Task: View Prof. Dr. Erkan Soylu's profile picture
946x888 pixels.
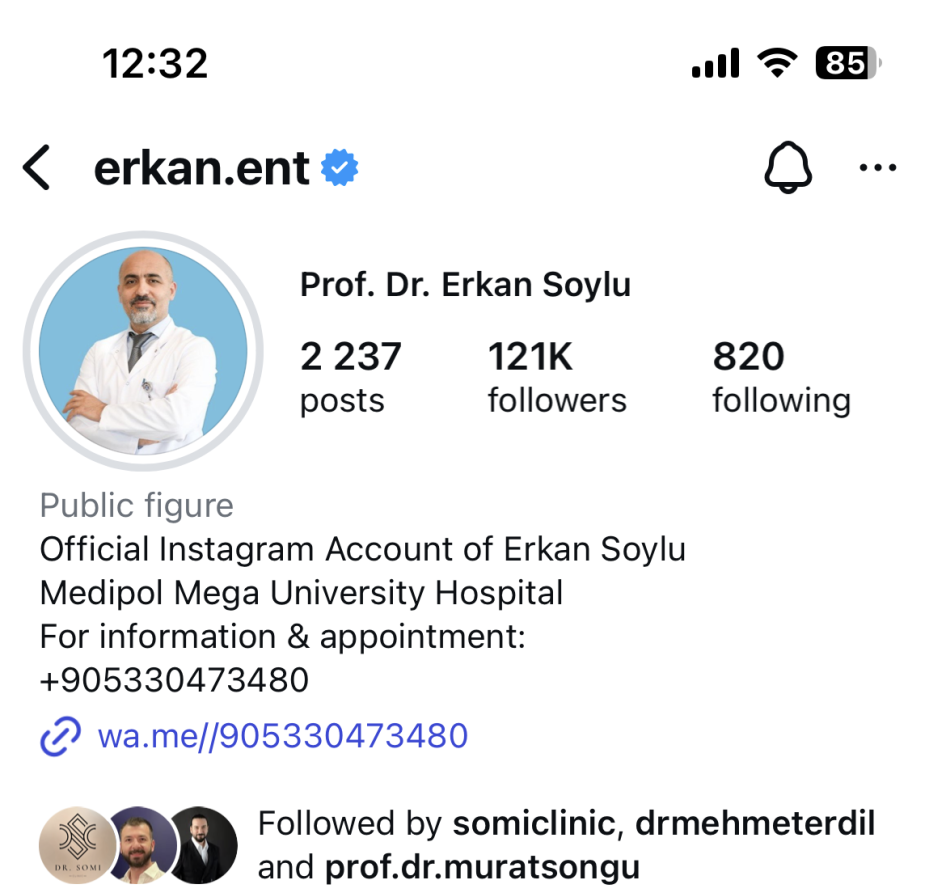Action: (142, 351)
